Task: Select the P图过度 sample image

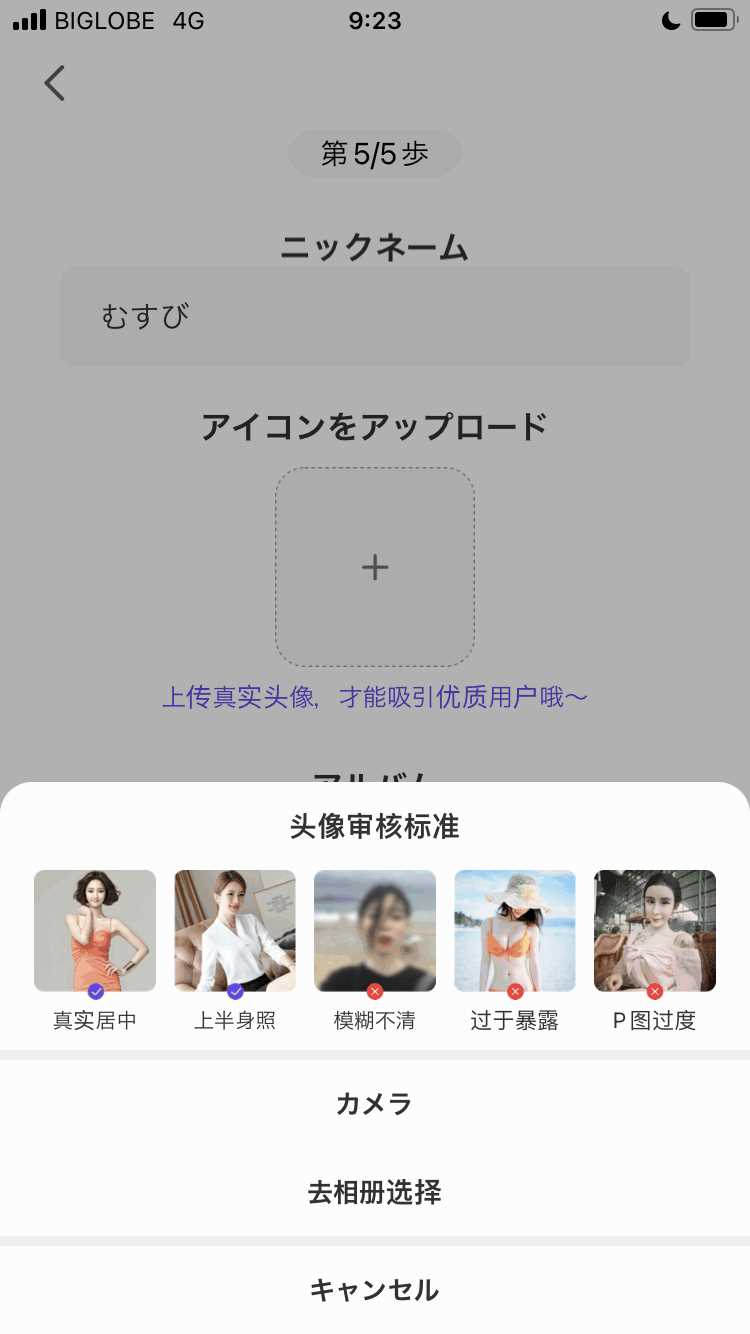Action: (655, 930)
